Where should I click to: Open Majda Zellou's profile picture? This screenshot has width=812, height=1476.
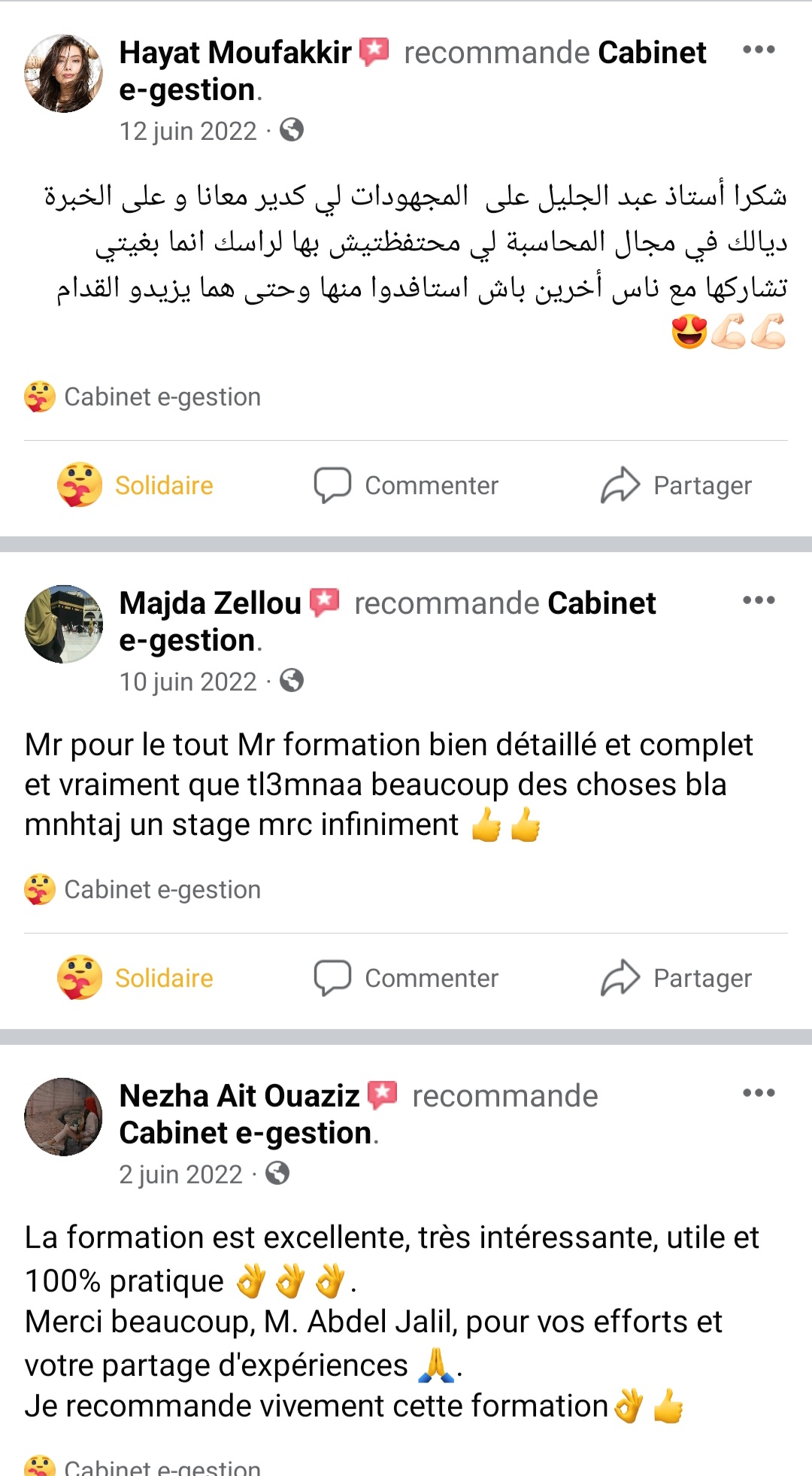pos(64,624)
